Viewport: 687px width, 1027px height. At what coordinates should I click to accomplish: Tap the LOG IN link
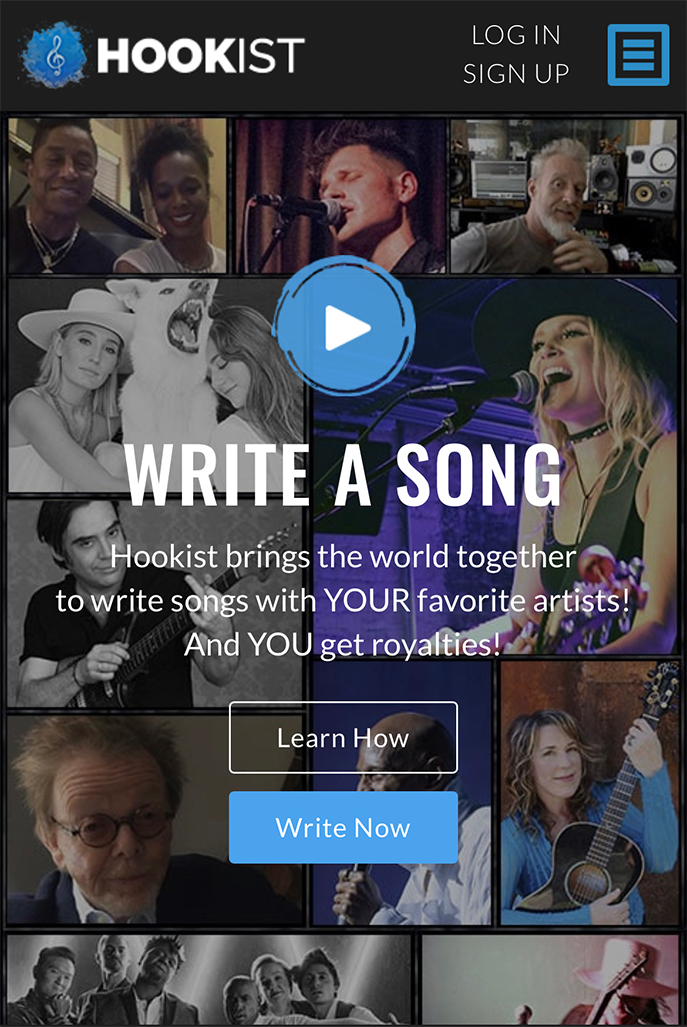point(515,35)
